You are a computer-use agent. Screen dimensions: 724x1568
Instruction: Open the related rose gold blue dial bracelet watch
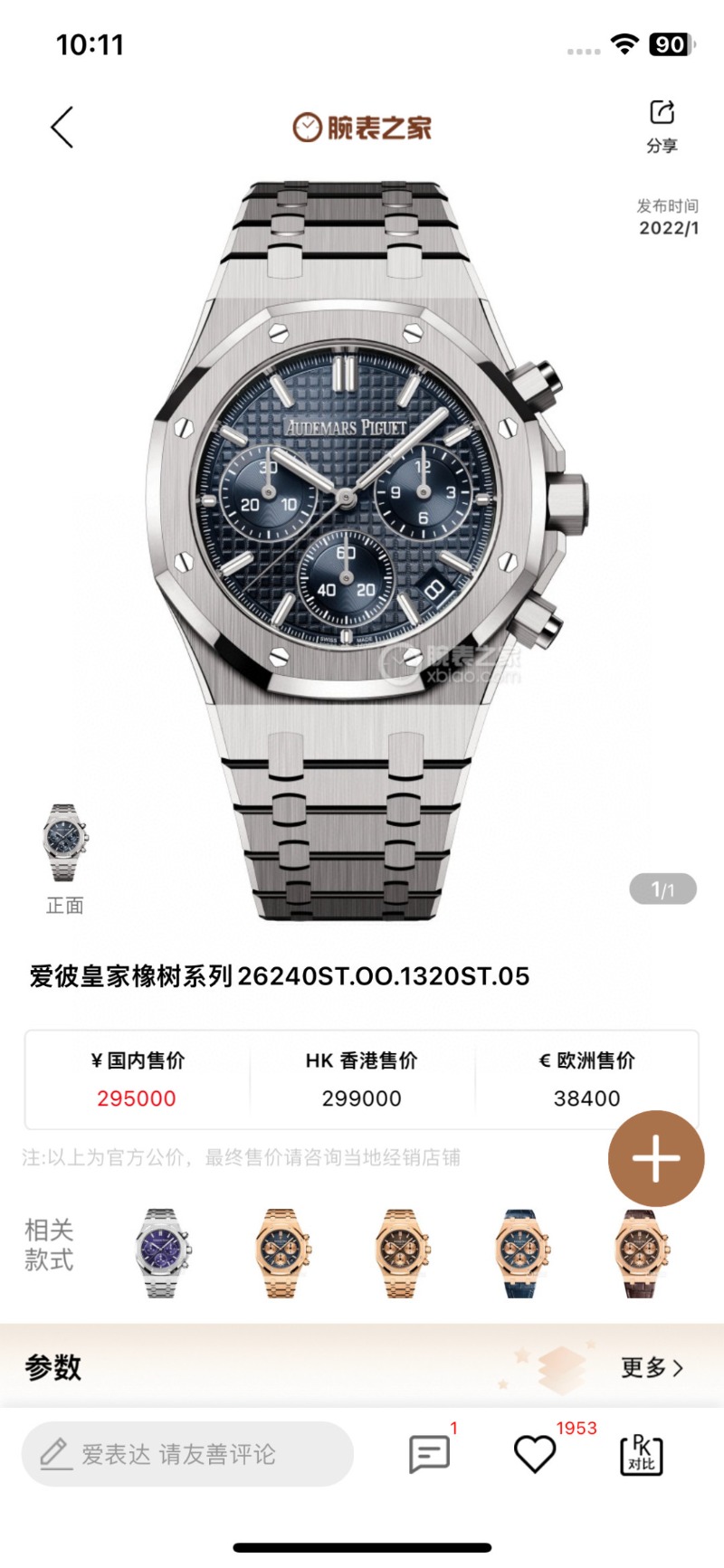pyautogui.click(x=281, y=1253)
